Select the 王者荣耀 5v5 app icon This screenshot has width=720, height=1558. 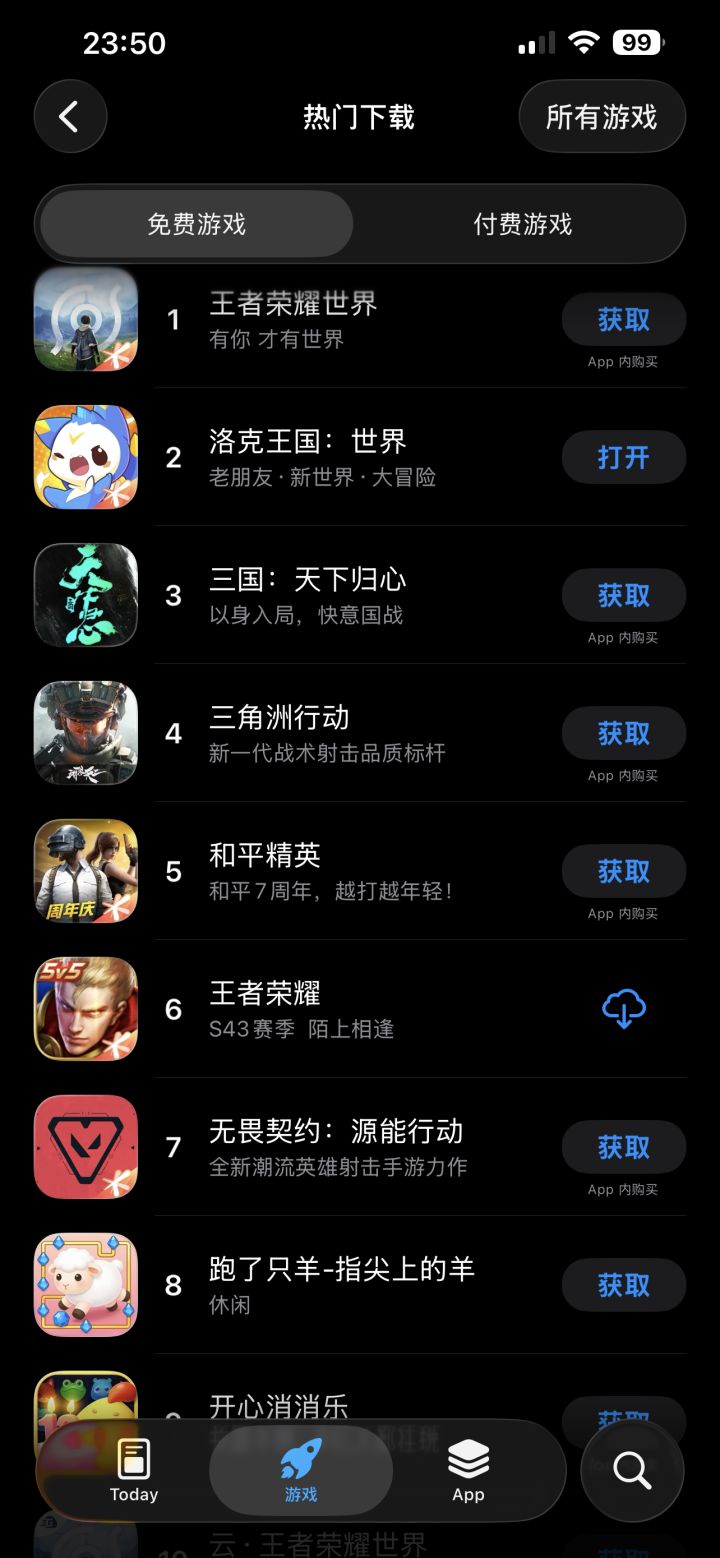pyautogui.click(x=85, y=1009)
